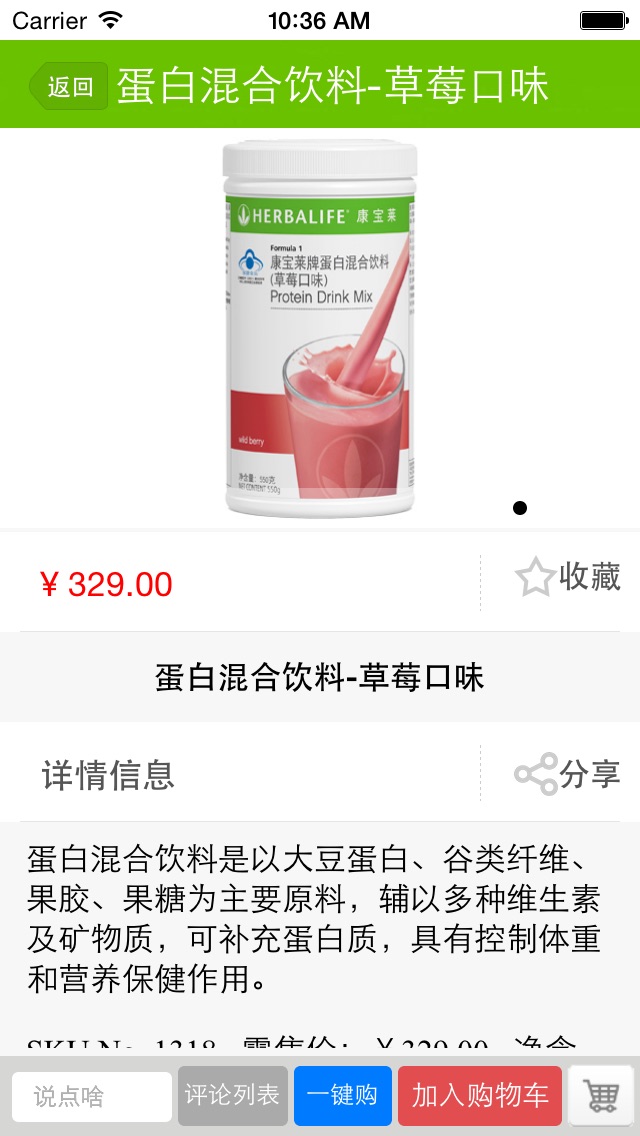This screenshot has height=1136, width=640.
Task: Buy now with 一键购
Action: point(342,1096)
